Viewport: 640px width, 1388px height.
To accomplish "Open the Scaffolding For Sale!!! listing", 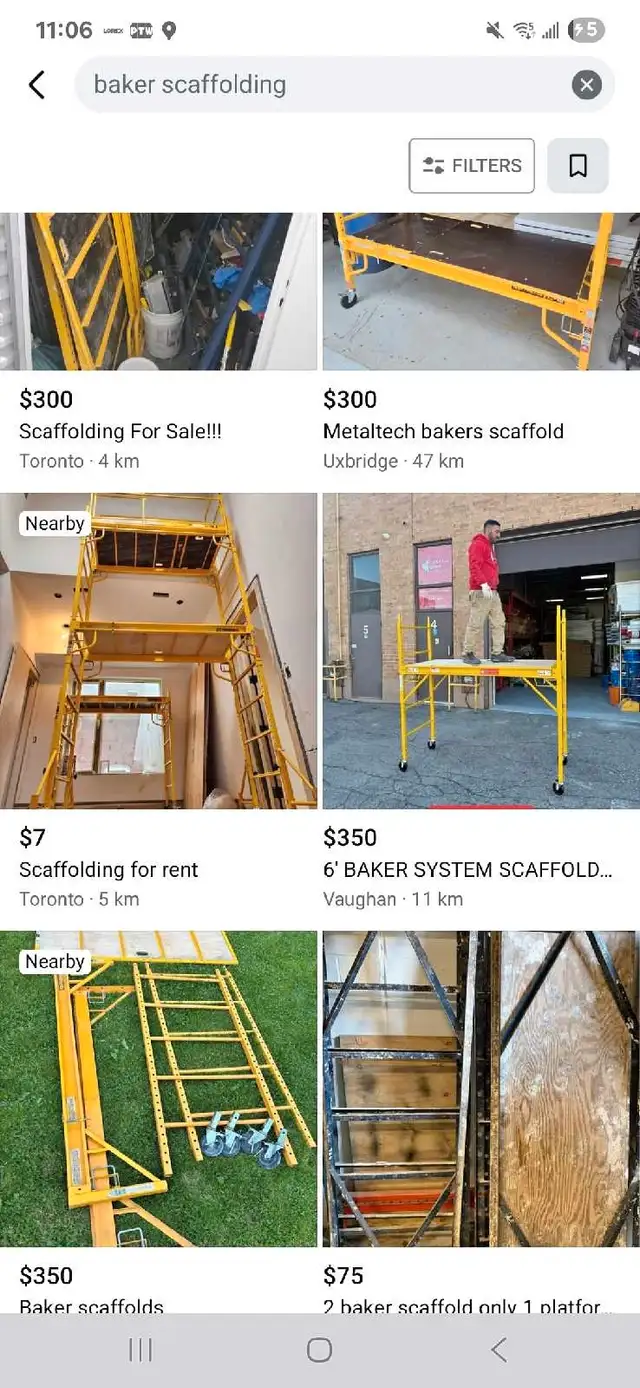I will tap(158, 342).
